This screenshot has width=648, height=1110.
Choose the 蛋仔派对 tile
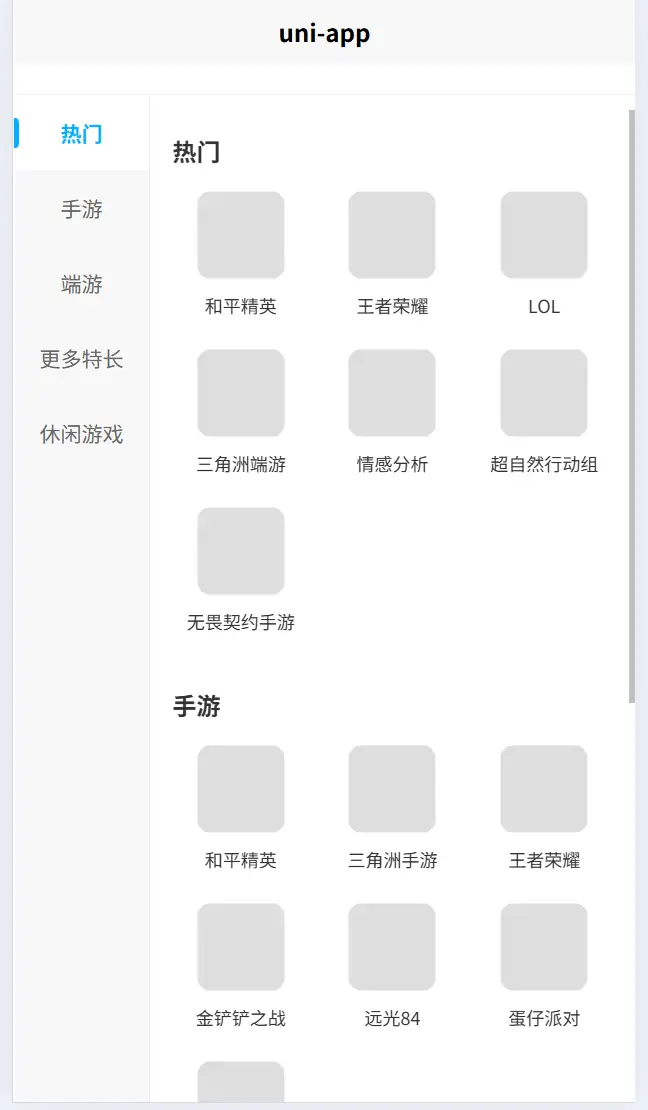coord(543,966)
